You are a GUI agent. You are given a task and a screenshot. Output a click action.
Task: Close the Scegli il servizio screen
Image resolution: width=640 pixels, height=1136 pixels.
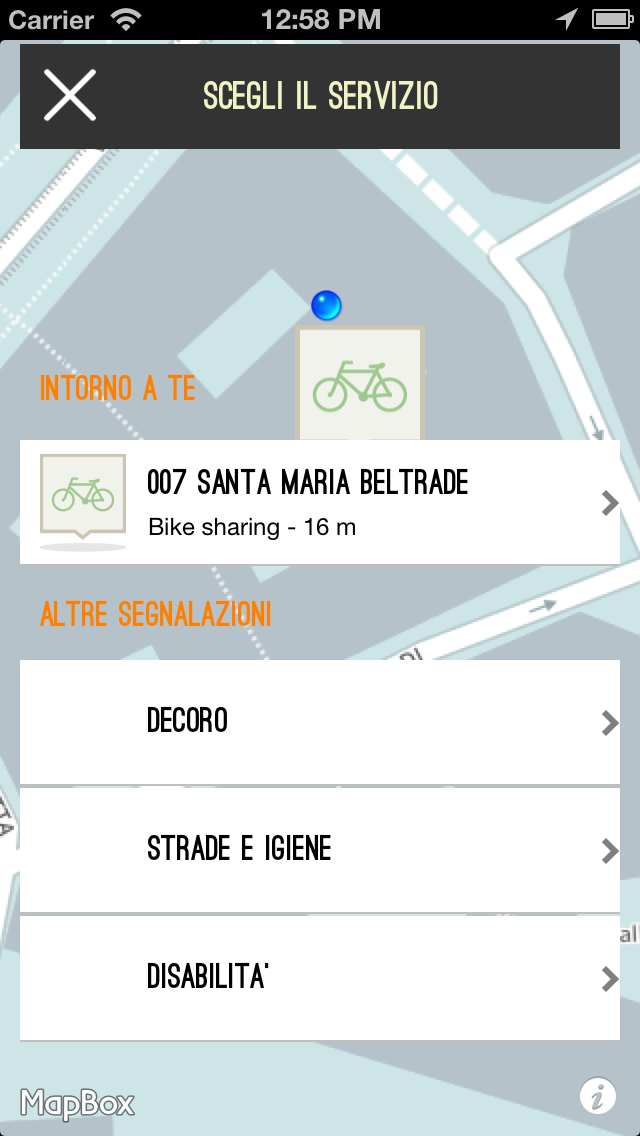click(x=70, y=96)
